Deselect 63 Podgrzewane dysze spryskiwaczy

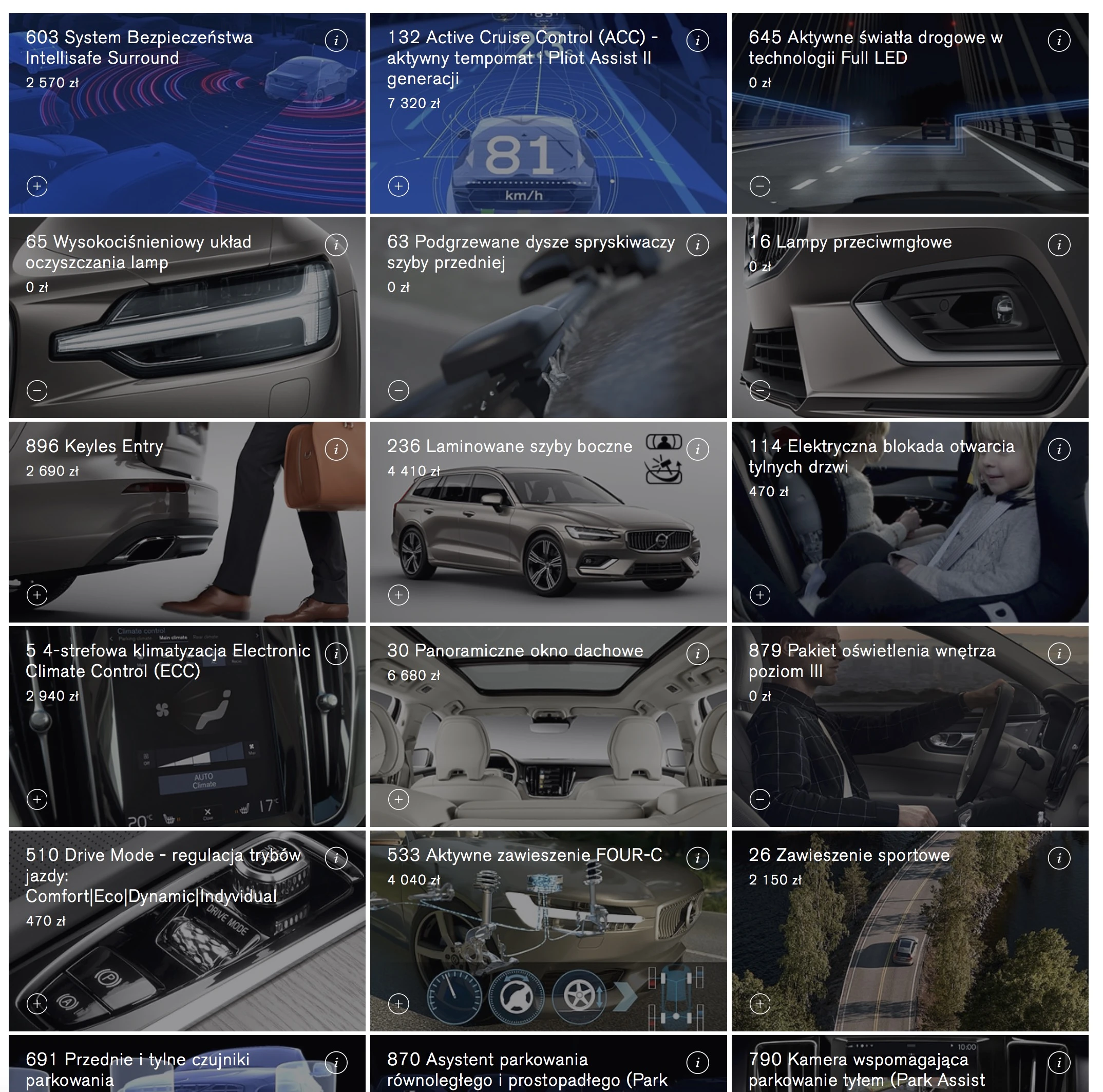tap(398, 391)
